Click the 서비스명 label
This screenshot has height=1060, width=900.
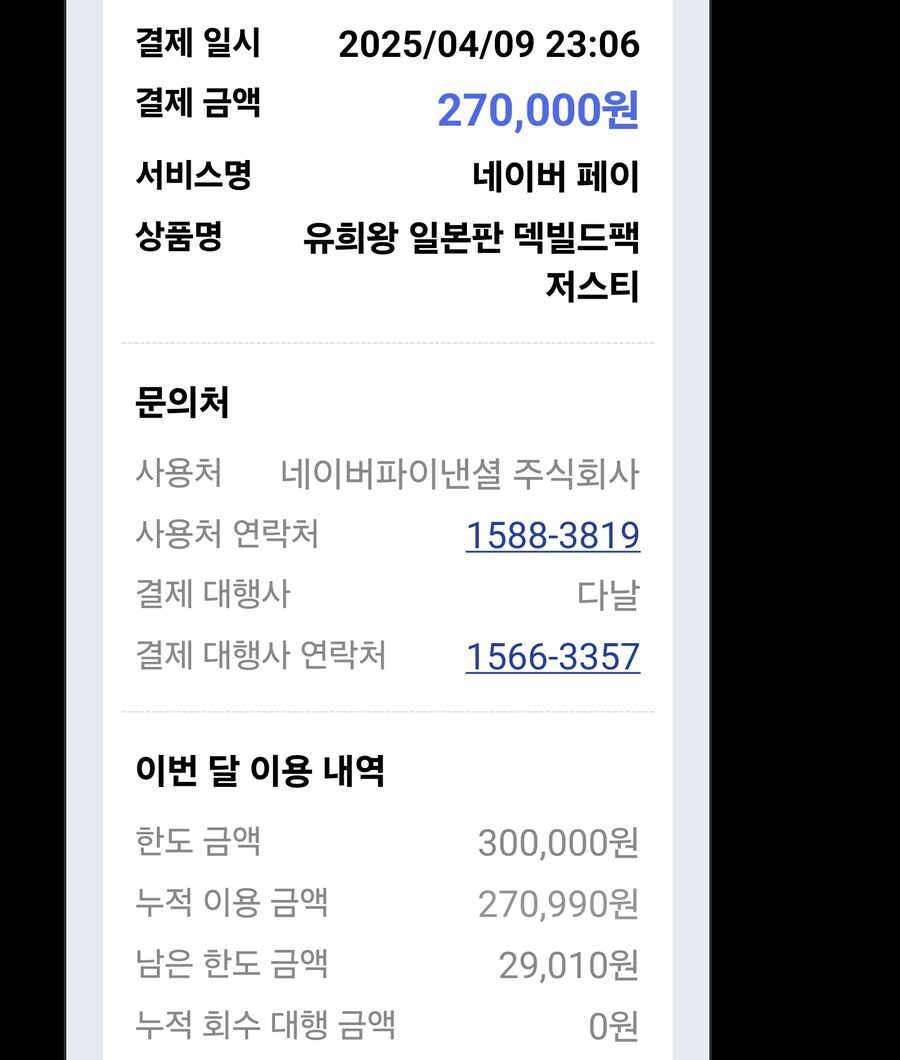[180, 172]
